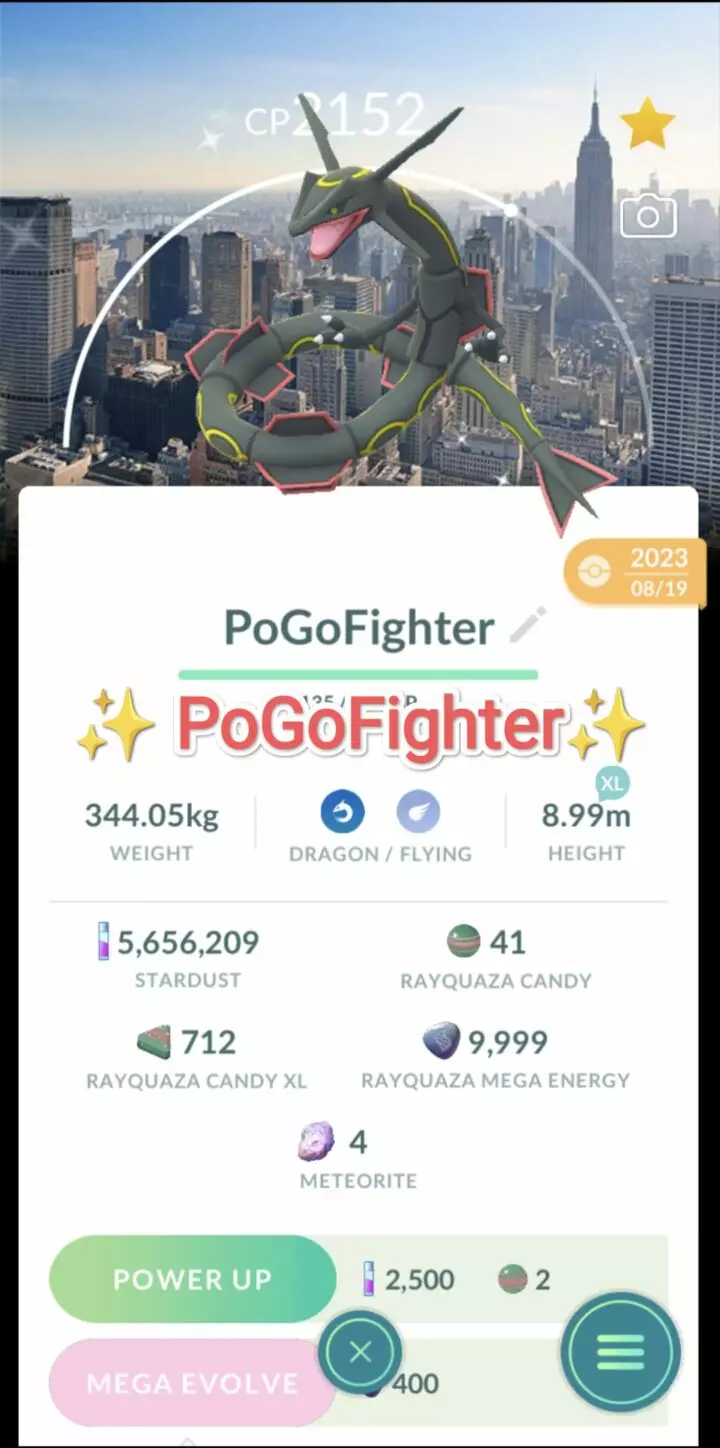Click the Stardust vial icon

[104, 941]
